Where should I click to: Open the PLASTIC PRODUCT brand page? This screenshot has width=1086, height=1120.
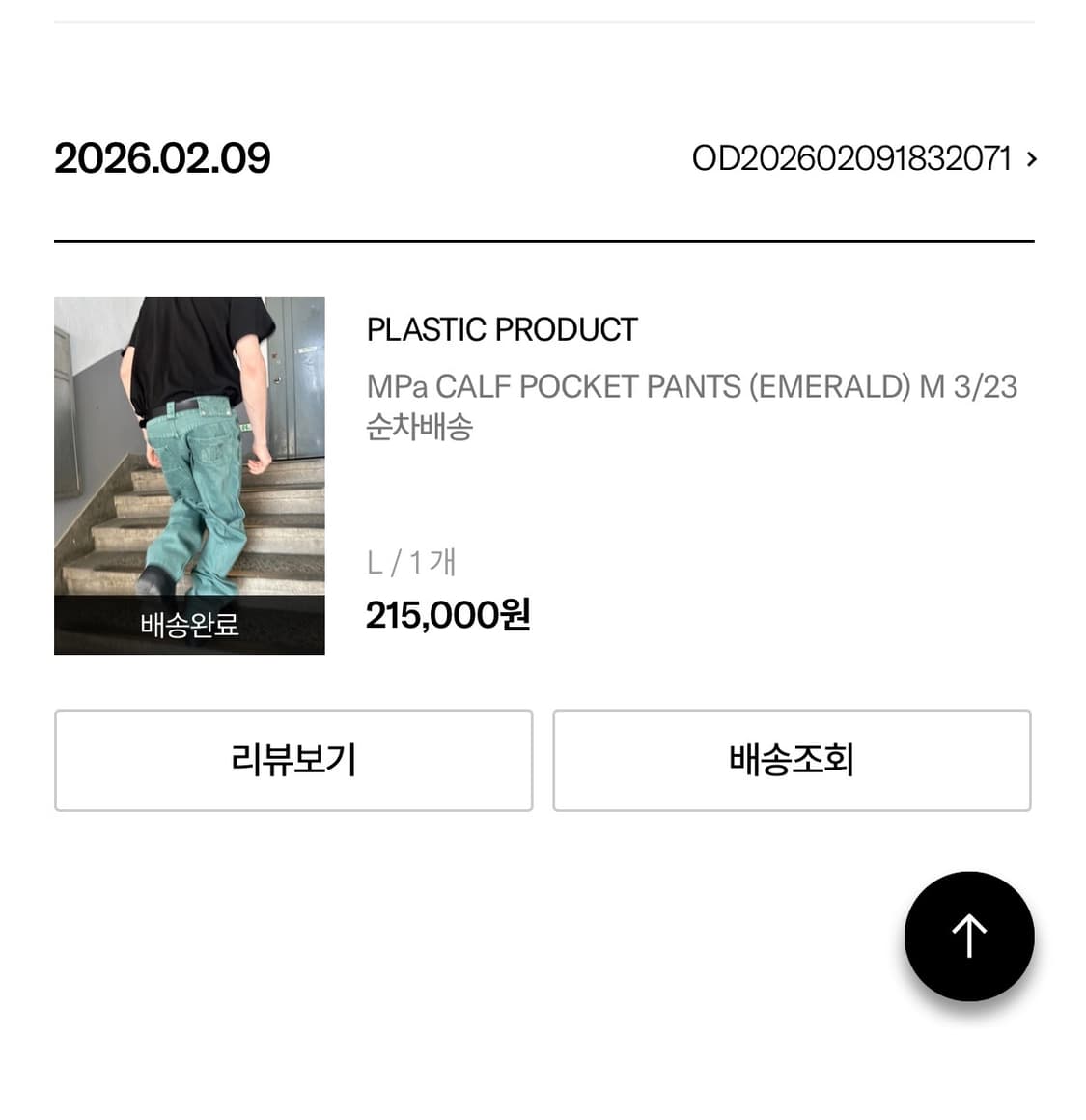click(x=501, y=329)
